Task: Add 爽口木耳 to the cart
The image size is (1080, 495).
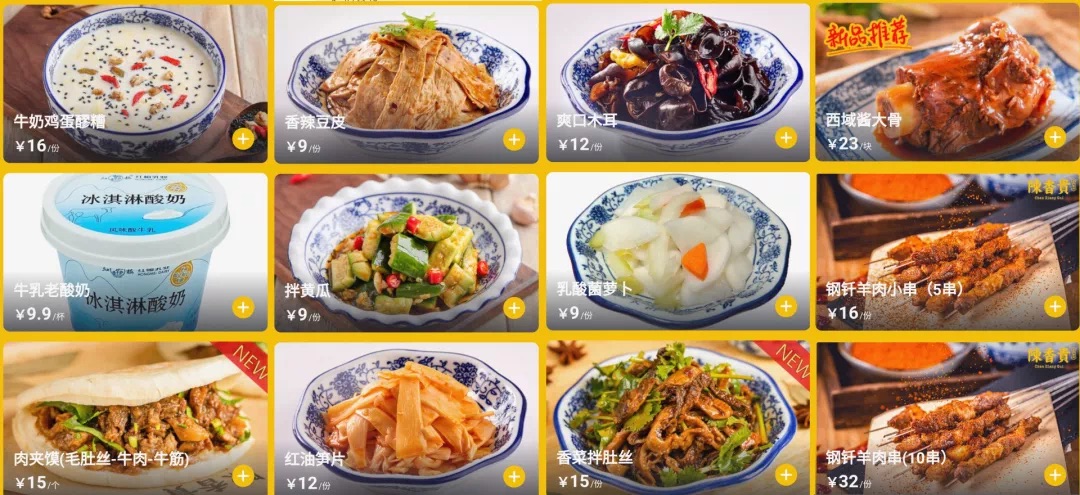Action: (786, 138)
